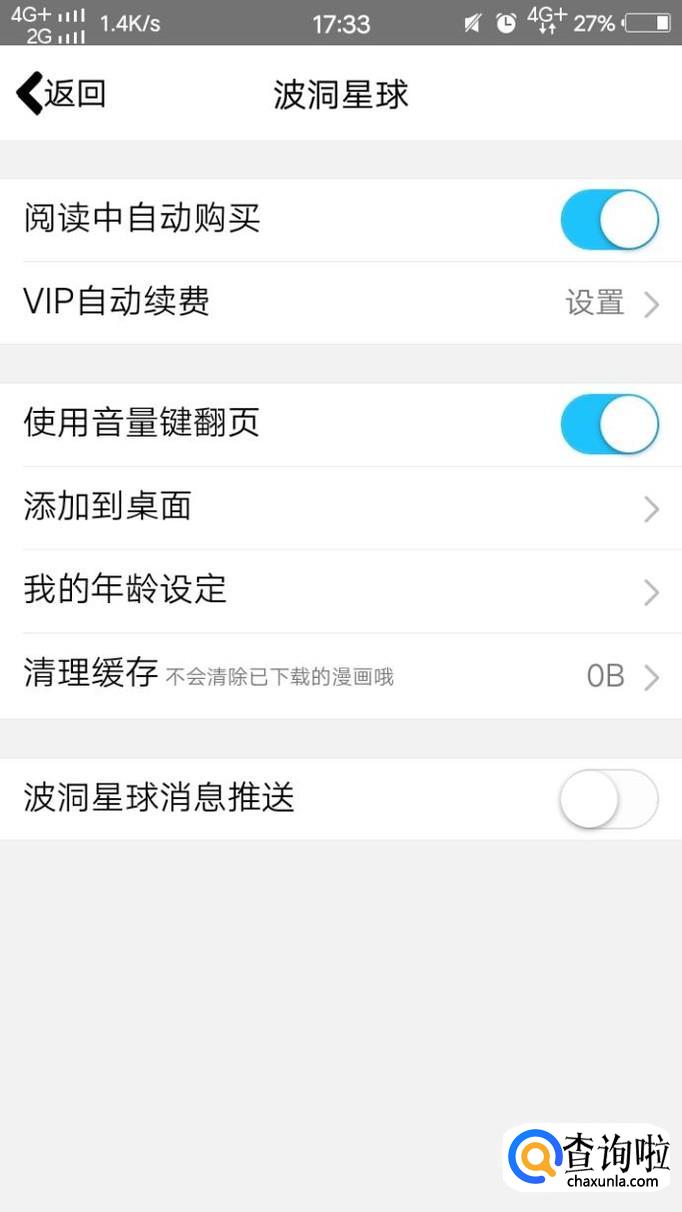Open 我的年龄设定

340,591
